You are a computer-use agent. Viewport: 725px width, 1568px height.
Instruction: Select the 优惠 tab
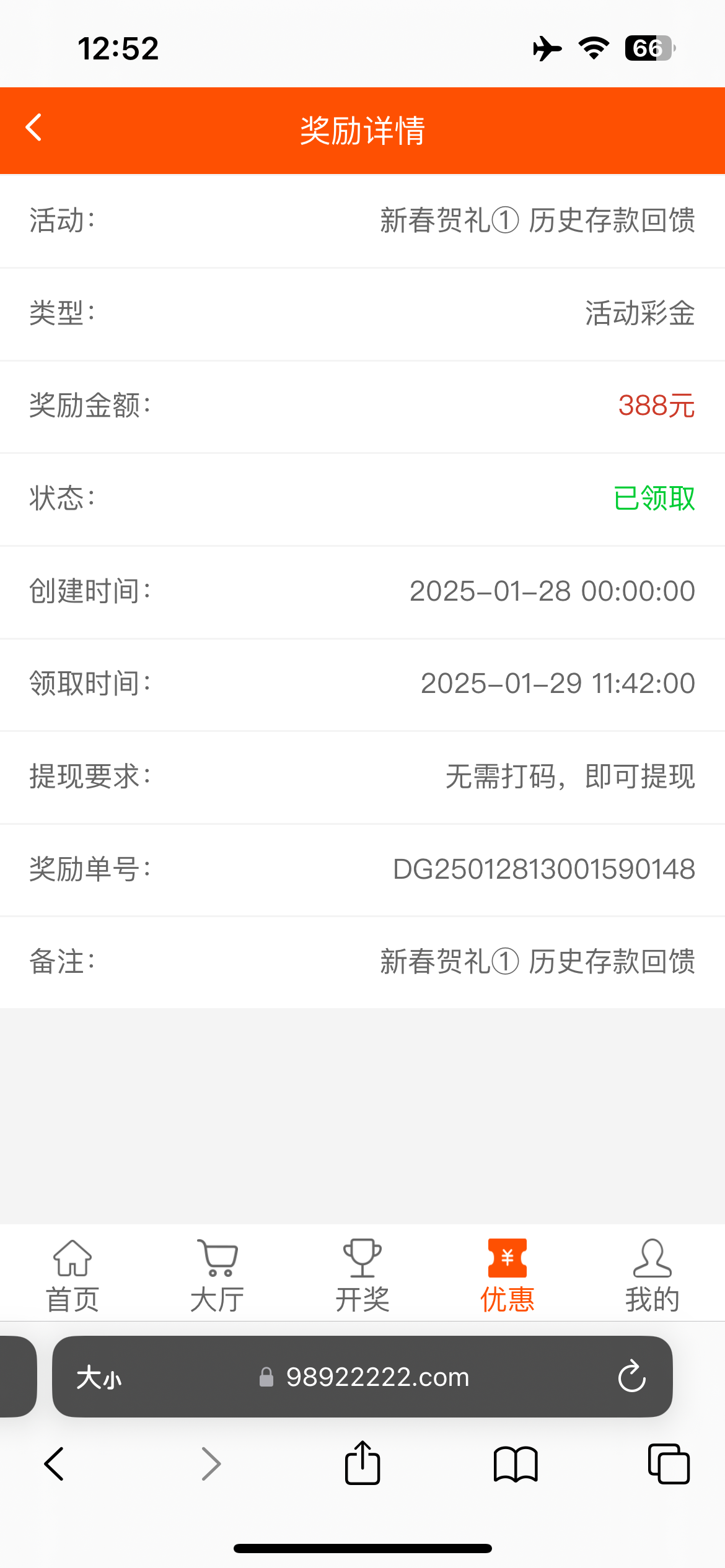tap(507, 1276)
